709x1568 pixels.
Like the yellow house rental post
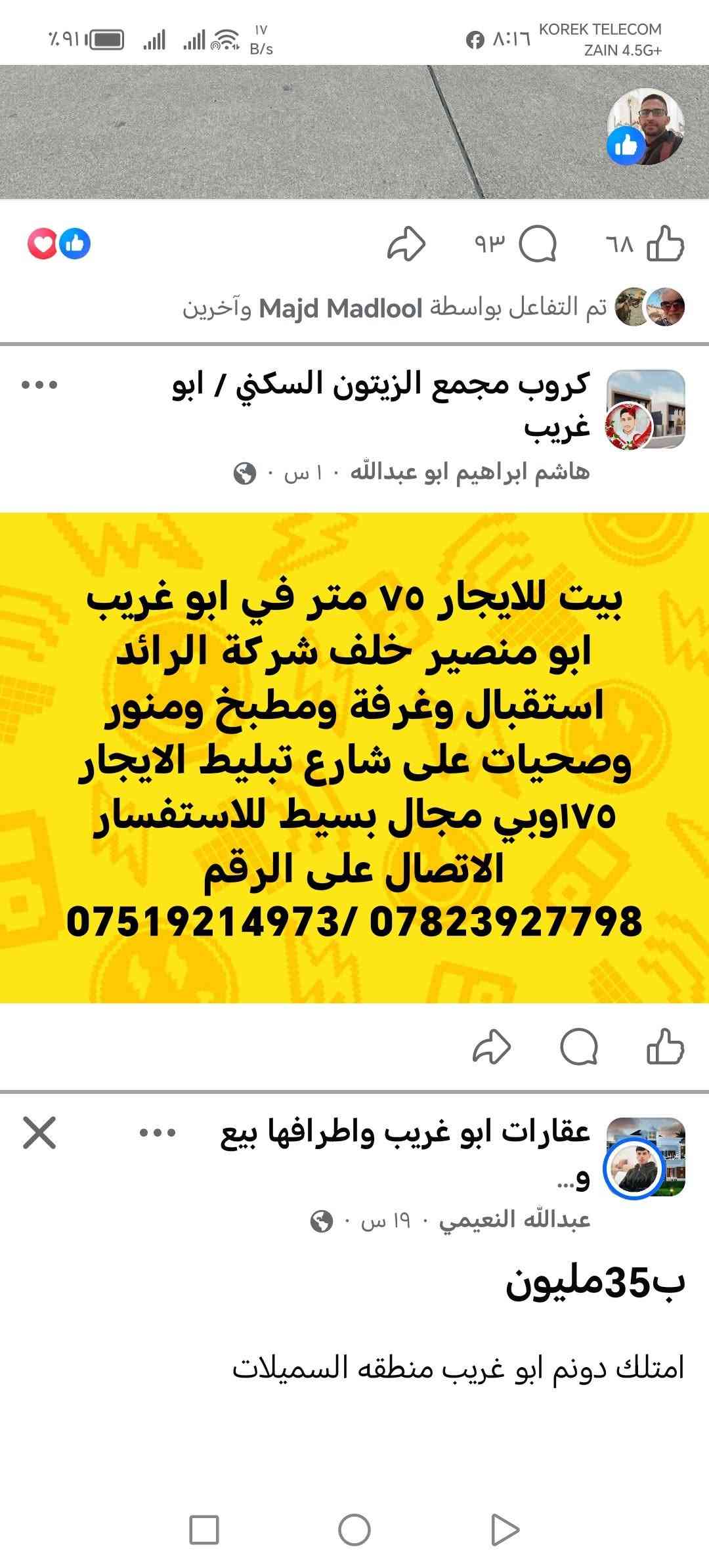point(665,1047)
